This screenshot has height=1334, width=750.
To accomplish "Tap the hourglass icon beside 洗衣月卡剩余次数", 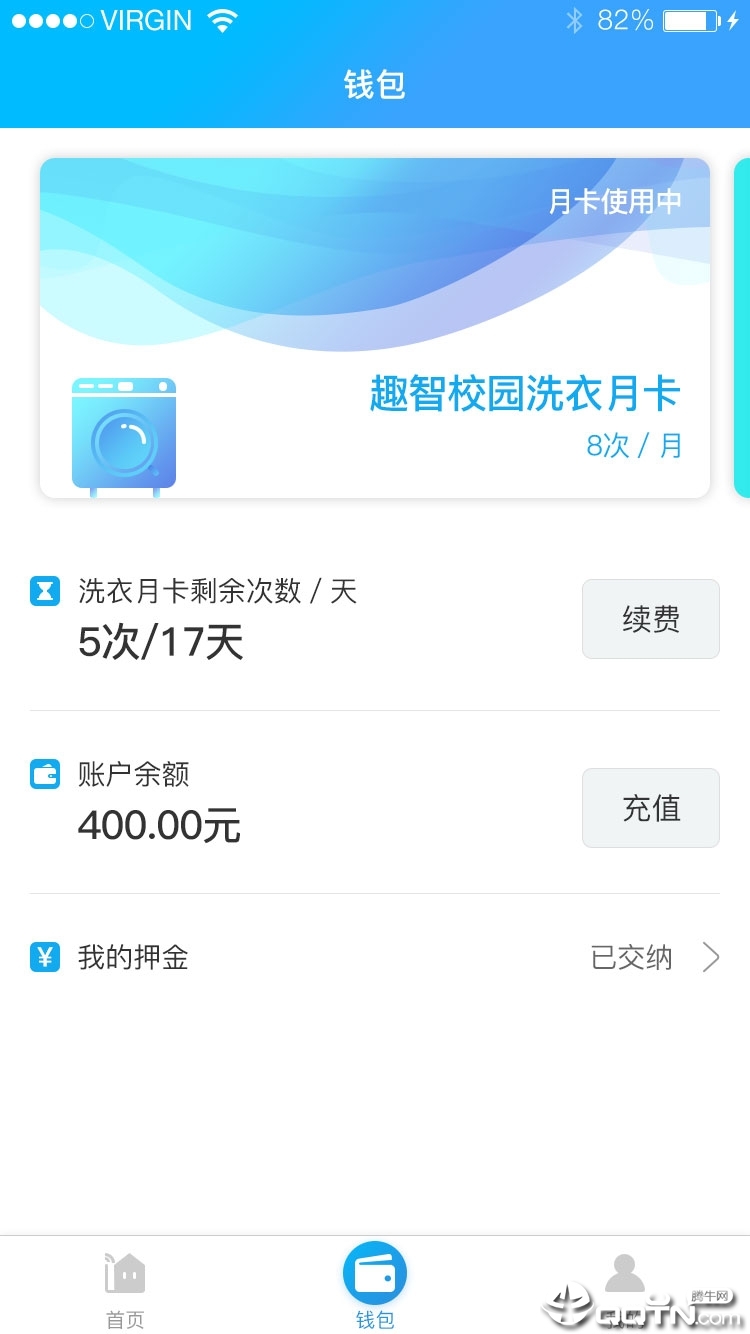I will click(x=44, y=591).
